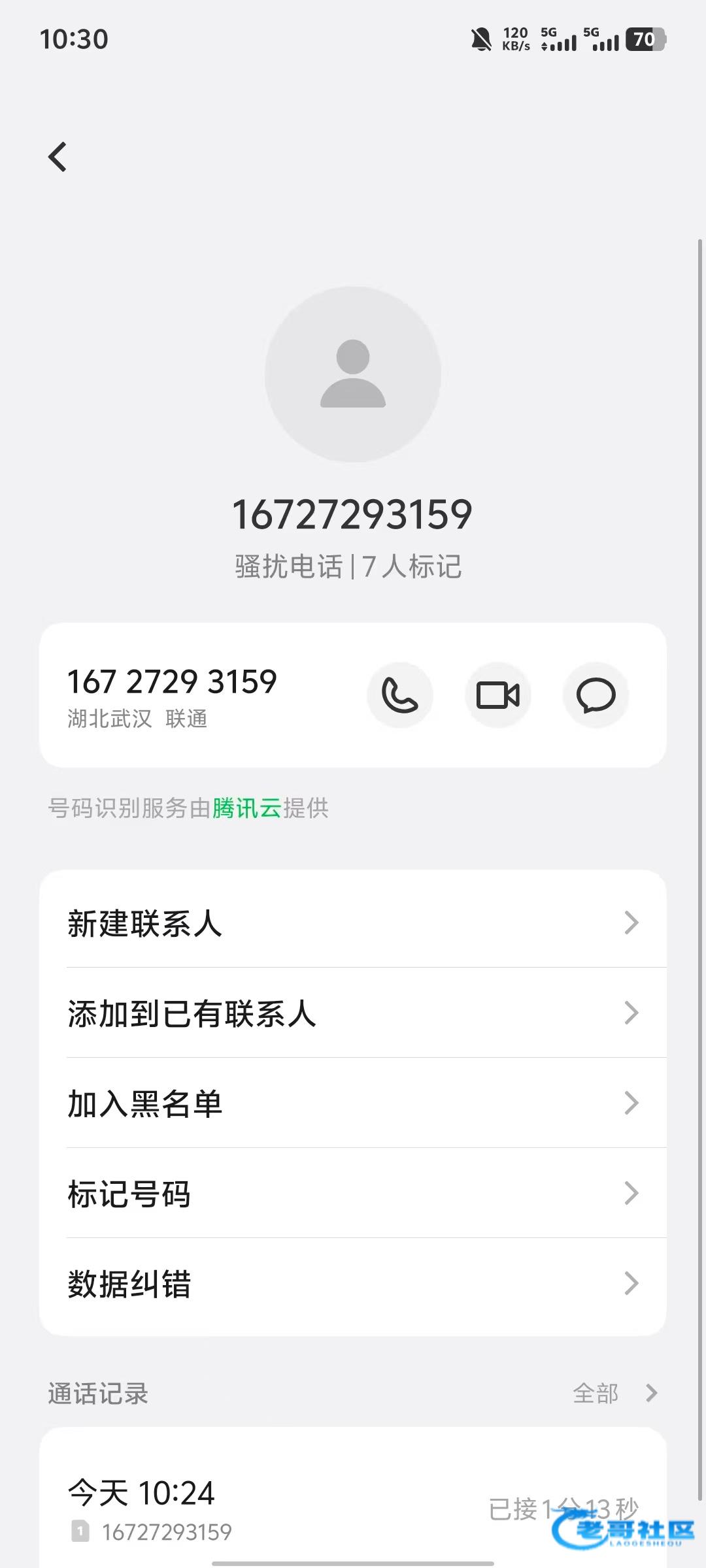706x1568 pixels.
Task: Open the 标记号码 option
Action: click(353, 1193)
